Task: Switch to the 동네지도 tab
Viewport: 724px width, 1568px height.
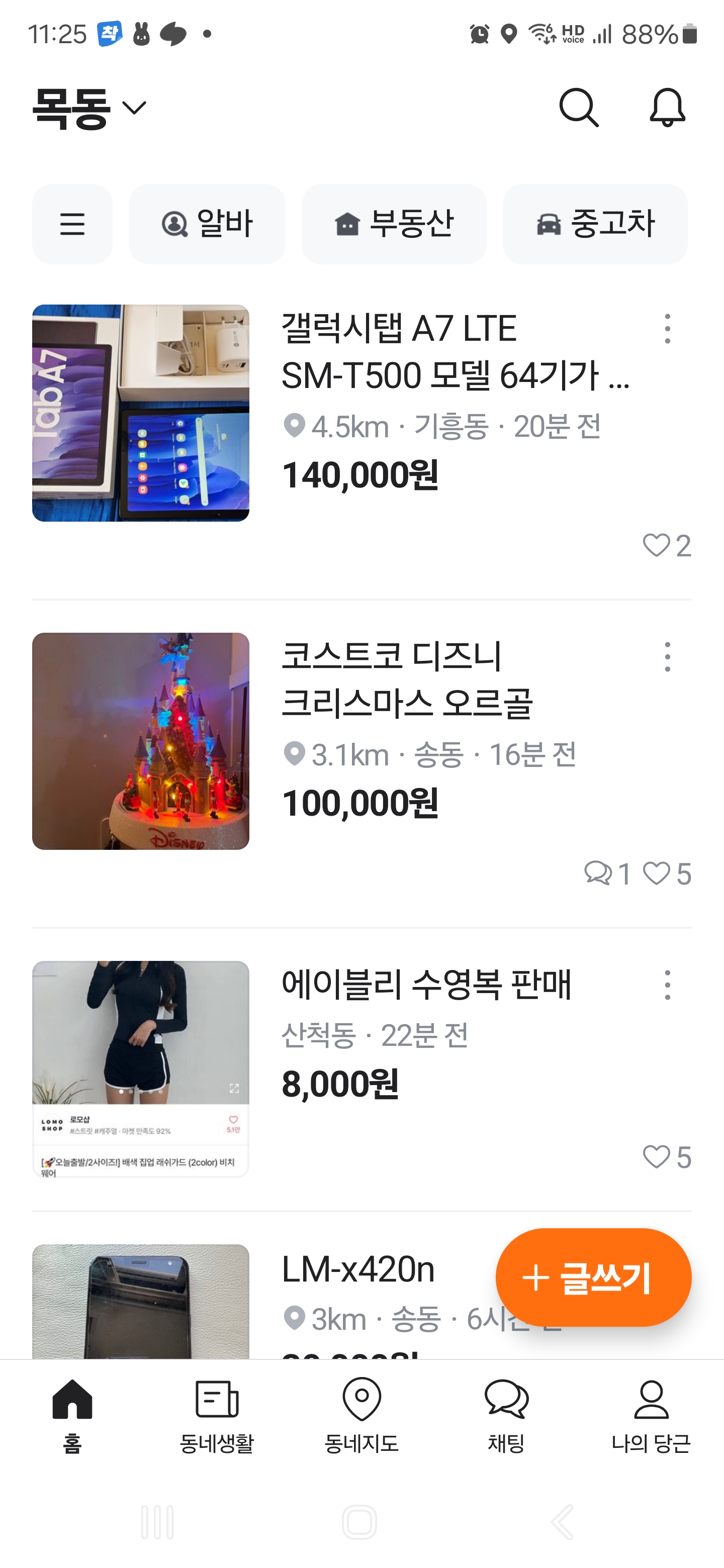Action: (x=361, y=1416)
